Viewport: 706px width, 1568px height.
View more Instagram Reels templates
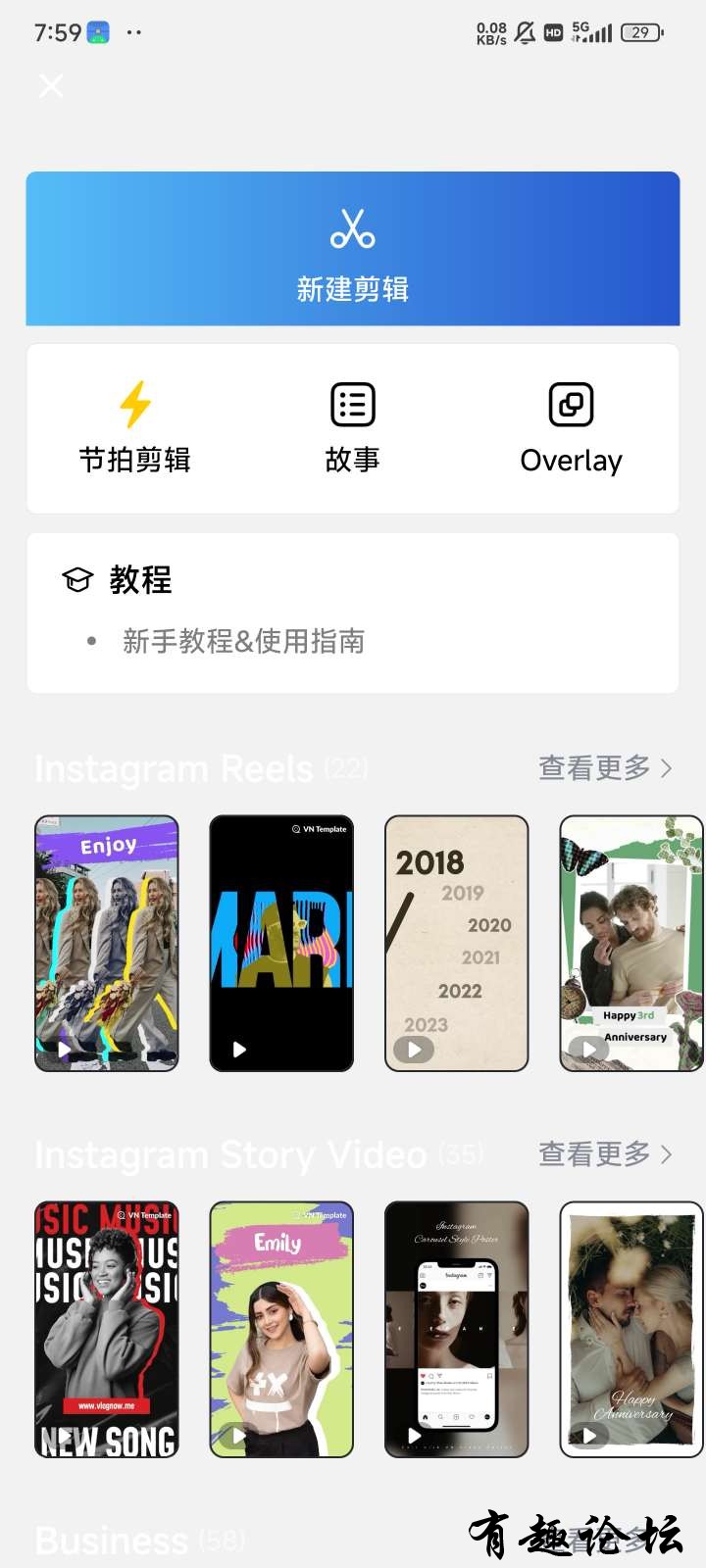pyautogui.click(x=605, y=768)
